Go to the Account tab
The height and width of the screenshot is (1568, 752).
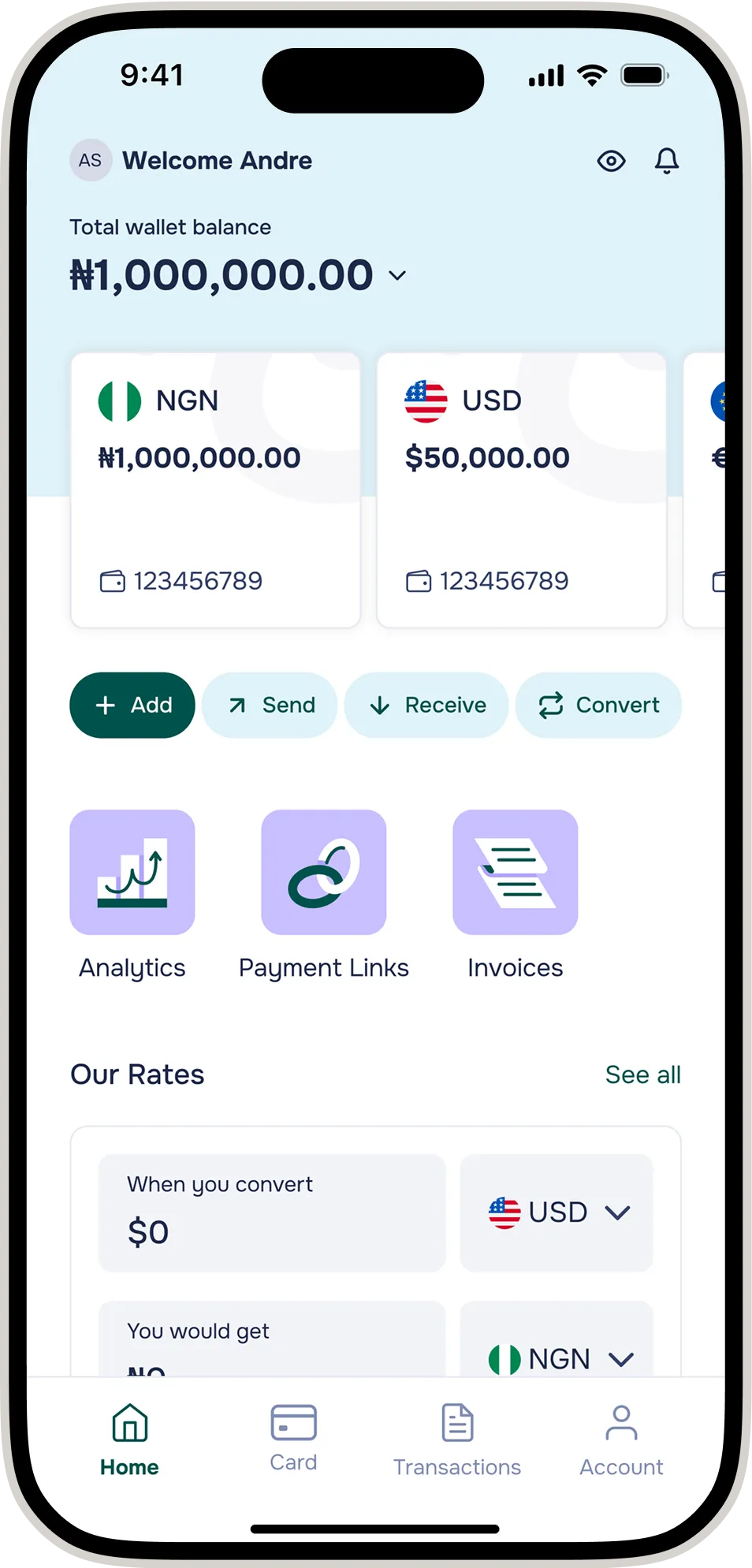[x=621, y=1440]
